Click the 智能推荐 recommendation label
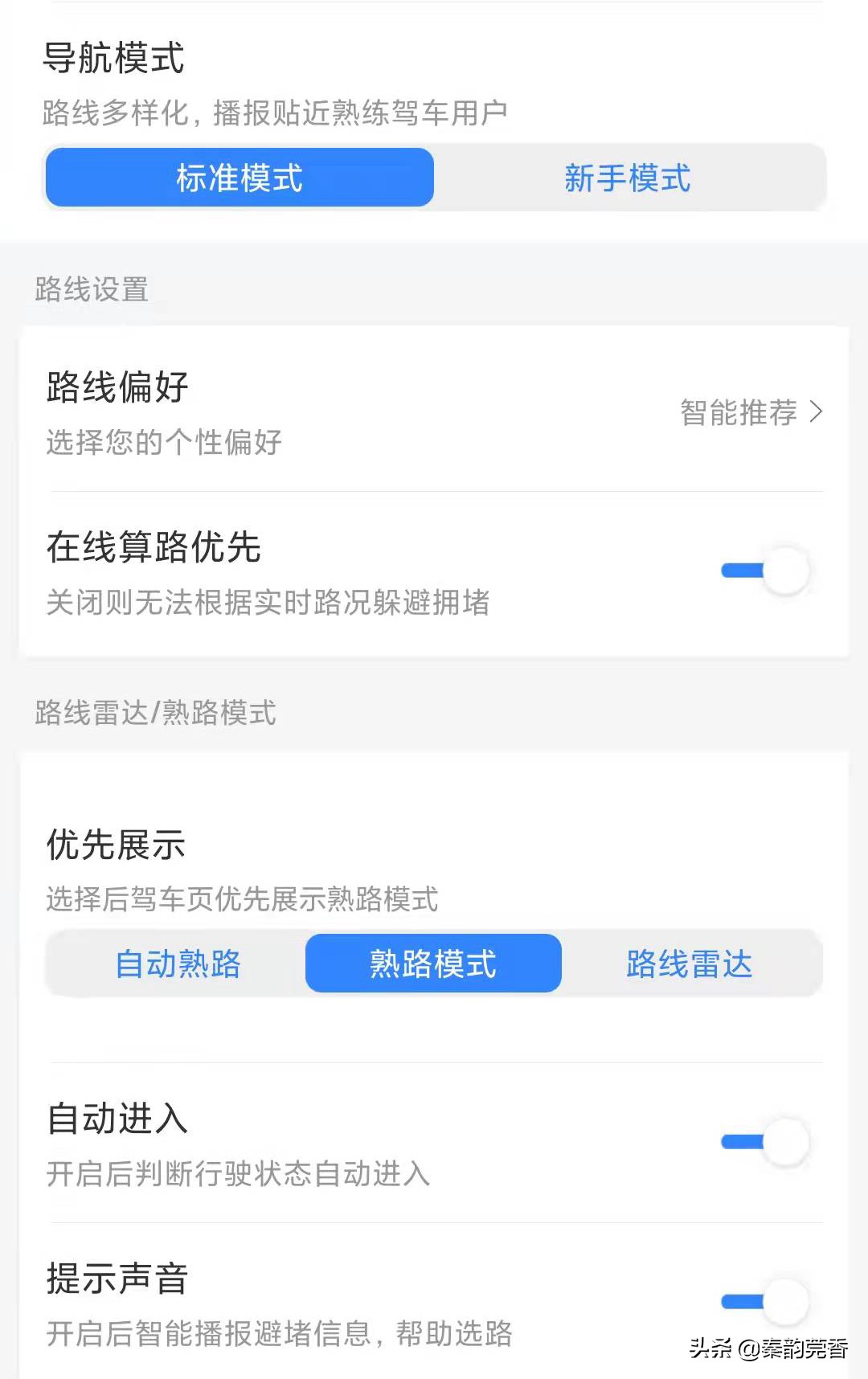Image resolution: width=868 pixels, height=1379 pixels. coord(738,412)
